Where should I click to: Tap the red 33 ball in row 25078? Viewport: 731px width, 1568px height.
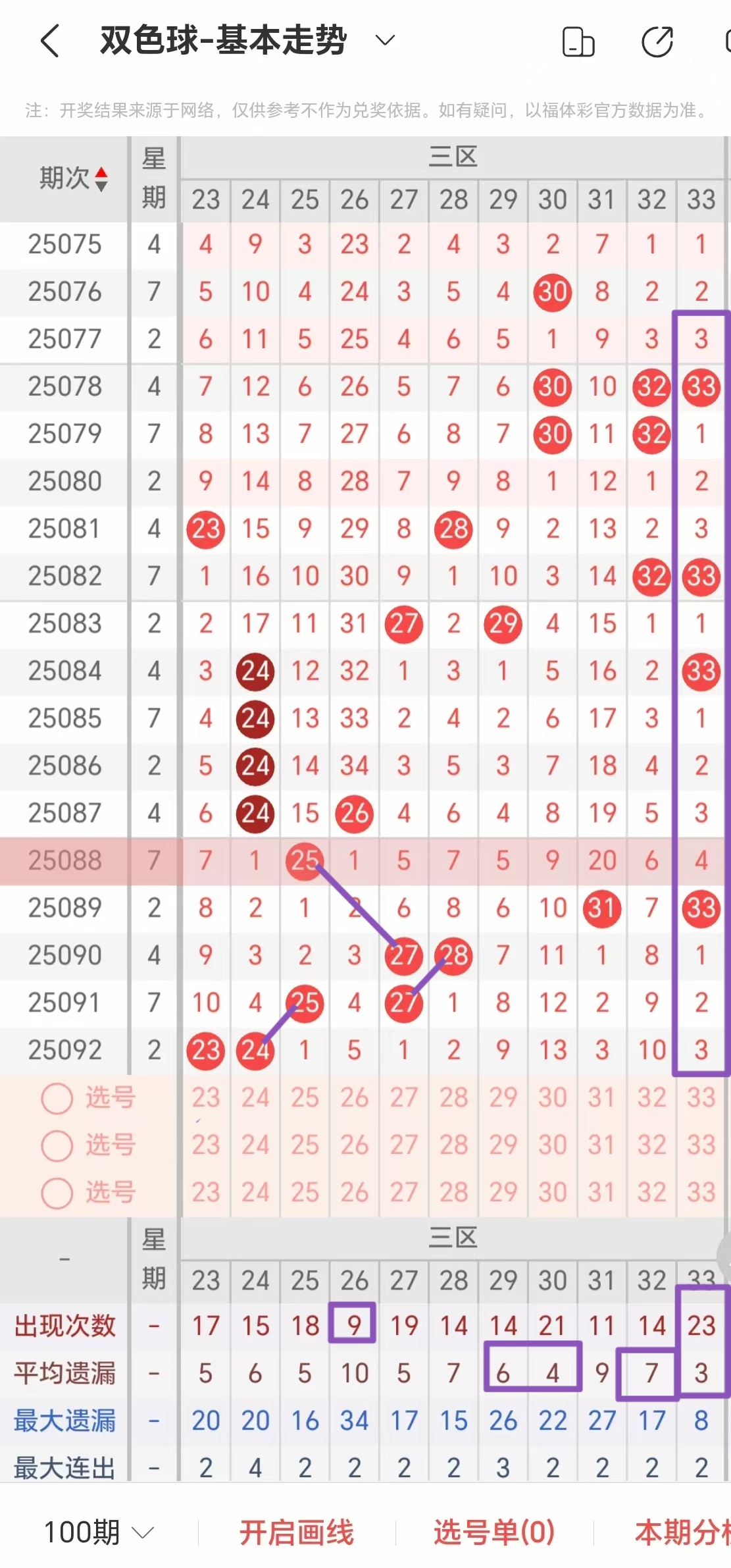[x=700, y=387]
